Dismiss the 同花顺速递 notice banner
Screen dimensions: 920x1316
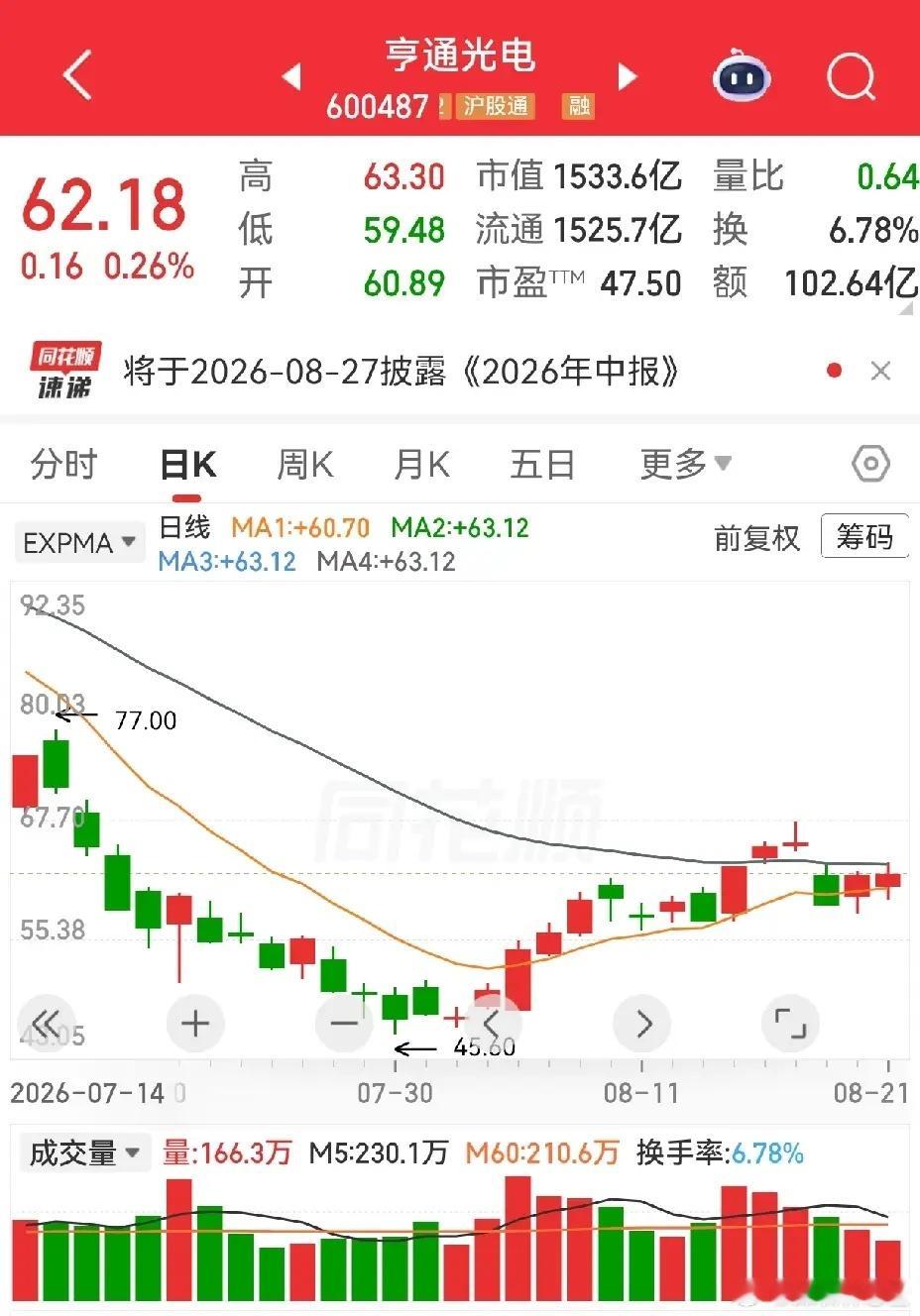[x=880, y=371]
